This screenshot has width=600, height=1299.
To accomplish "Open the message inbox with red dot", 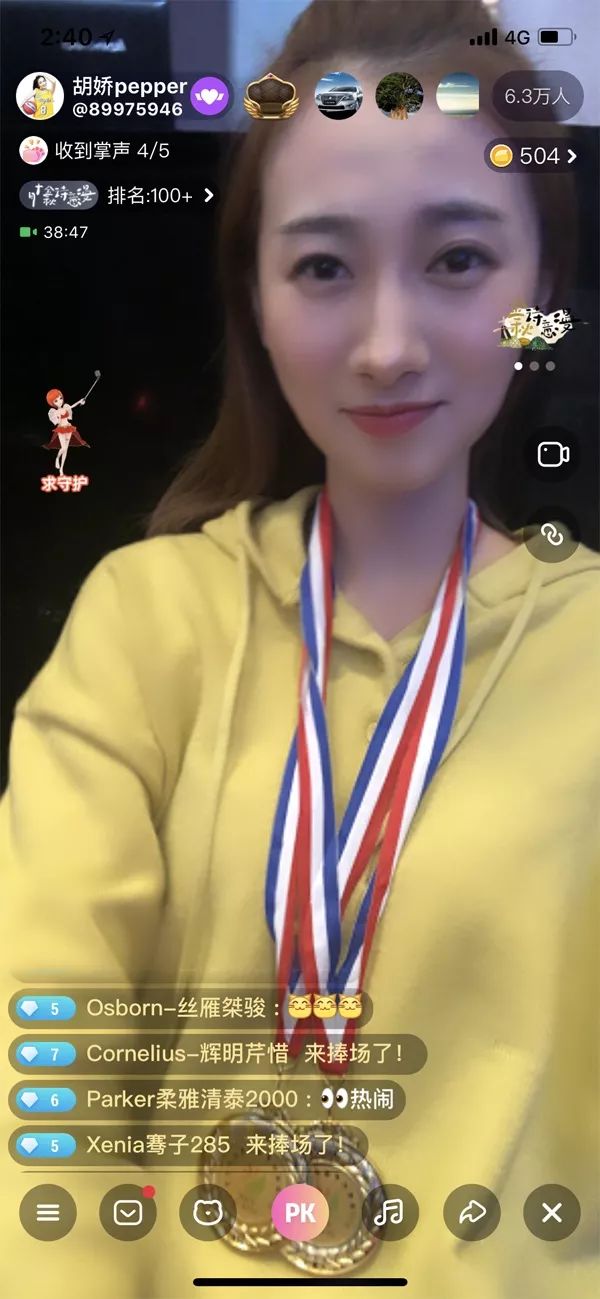I will (128, 1213).
